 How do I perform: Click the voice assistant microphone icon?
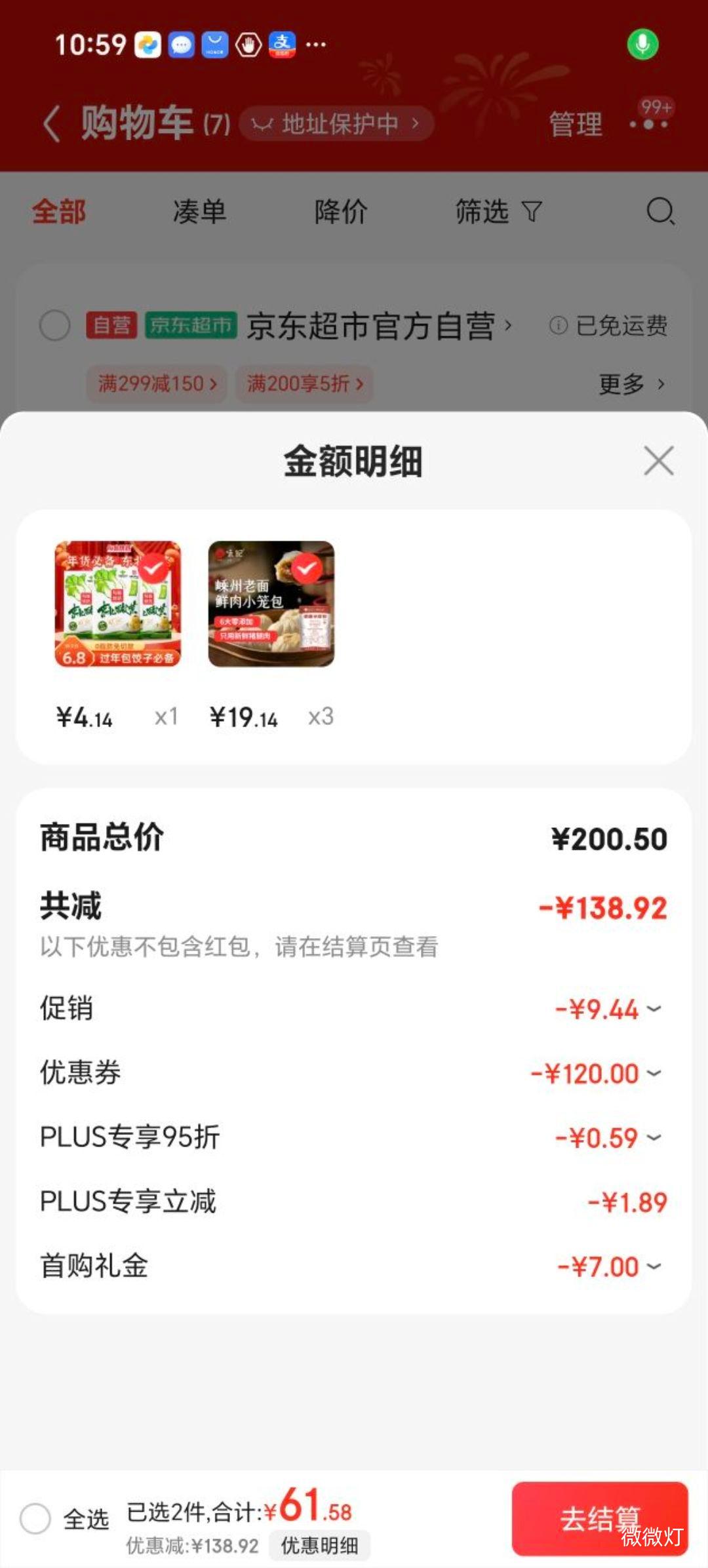(x=642, y=45)
